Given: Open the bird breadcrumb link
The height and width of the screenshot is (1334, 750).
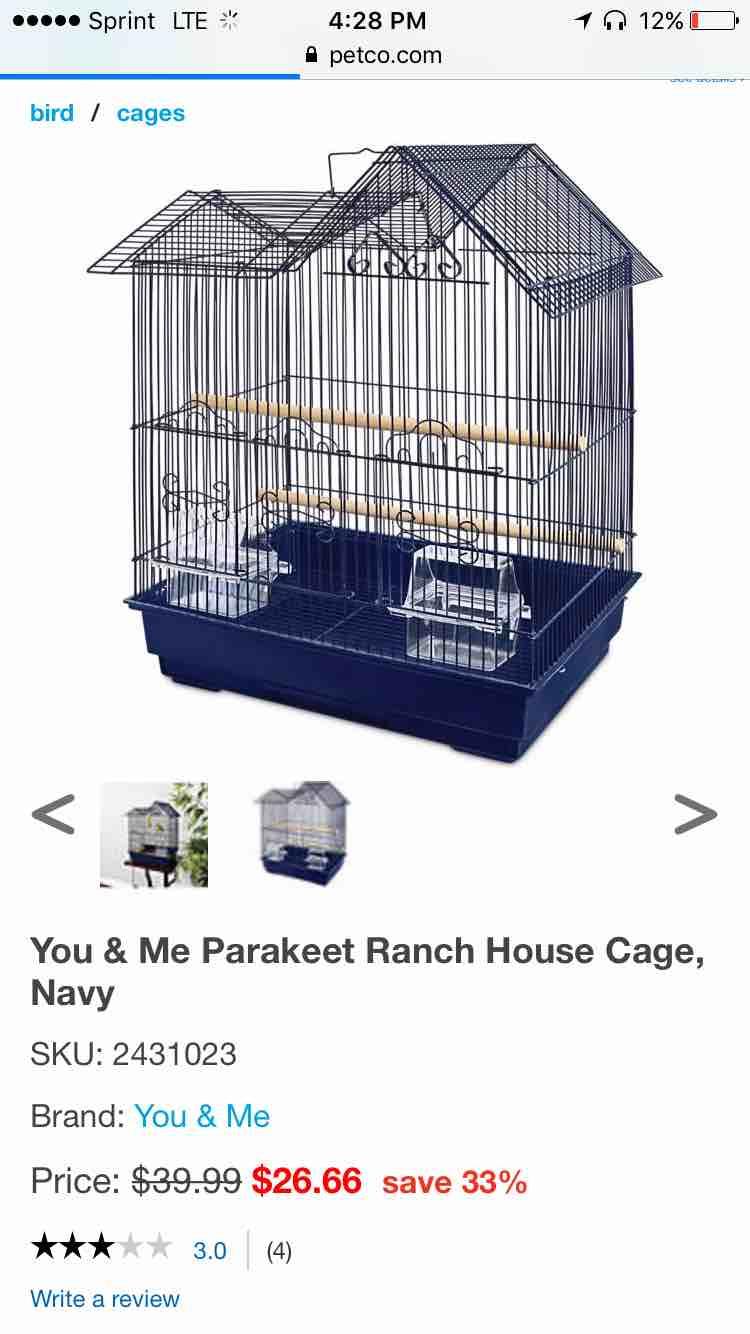Looking at the screenshot, I should click(x=52, y=113).
